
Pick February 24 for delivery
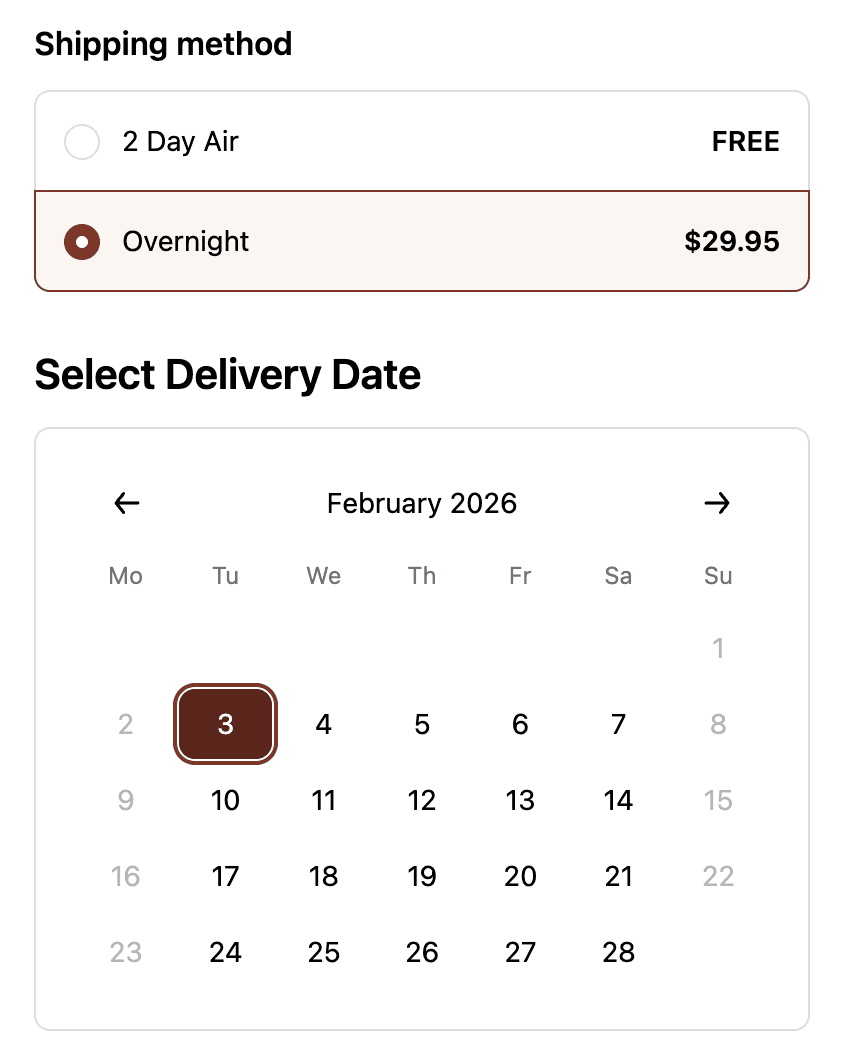(x=225, y=952)
